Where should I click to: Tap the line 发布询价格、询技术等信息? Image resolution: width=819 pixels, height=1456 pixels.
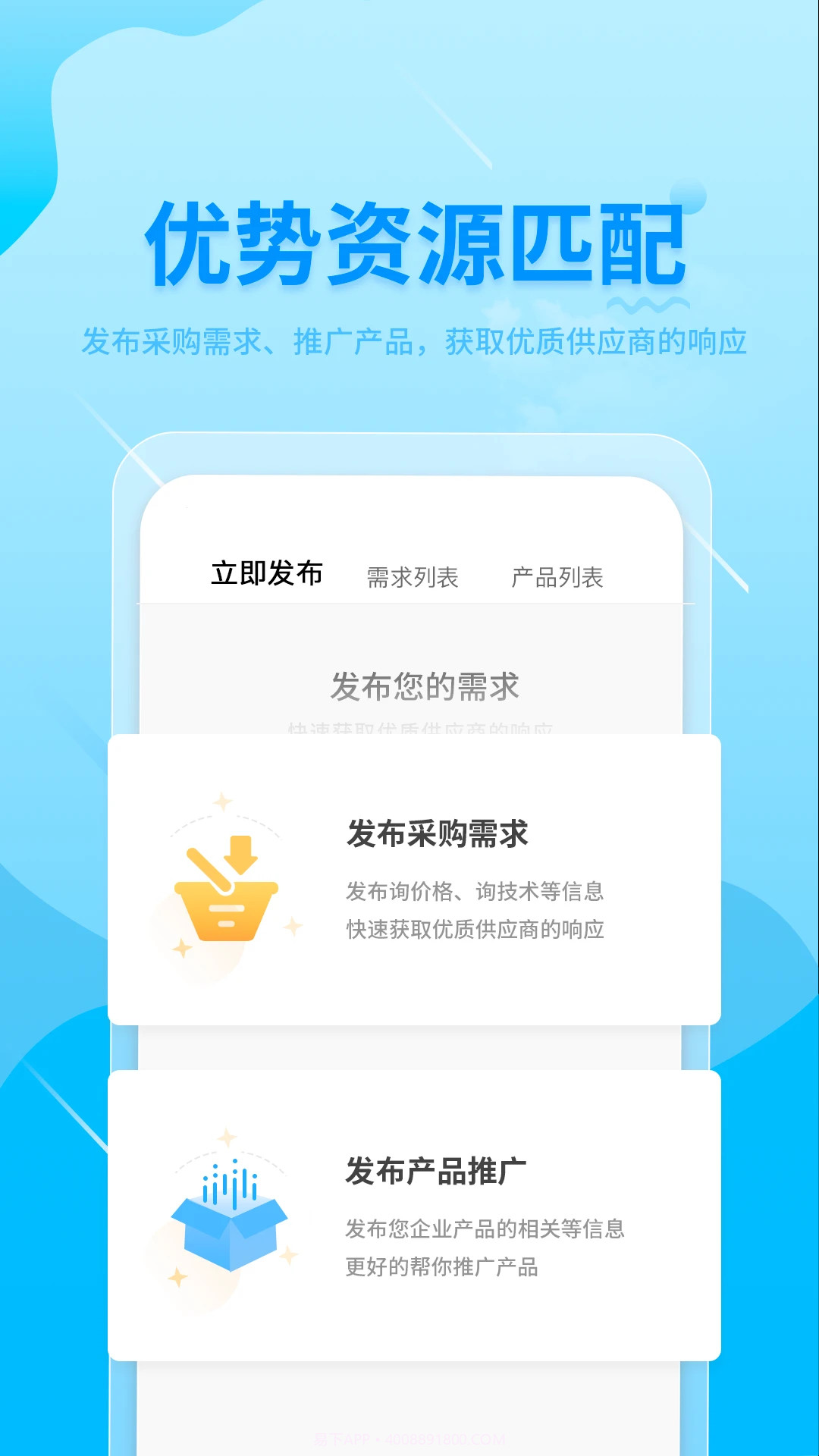click(x=475, y=893)
